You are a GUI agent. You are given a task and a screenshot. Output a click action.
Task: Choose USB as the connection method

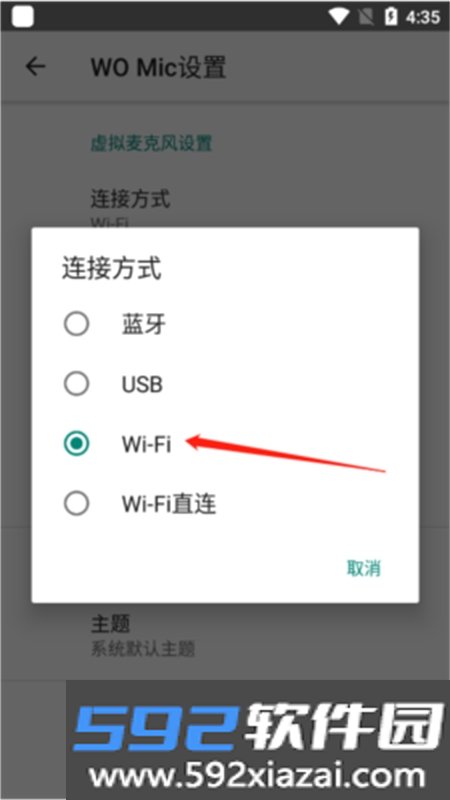224,384
